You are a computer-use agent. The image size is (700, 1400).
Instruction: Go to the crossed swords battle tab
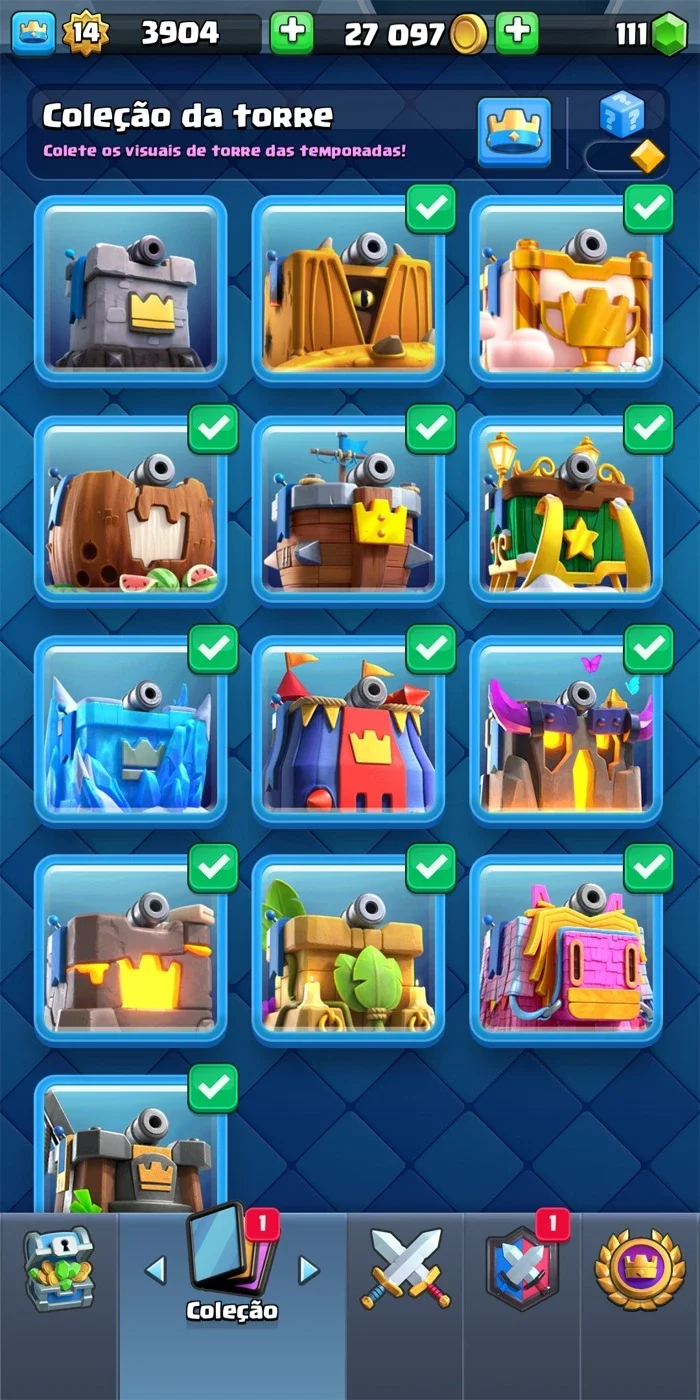click(405, 1269)
